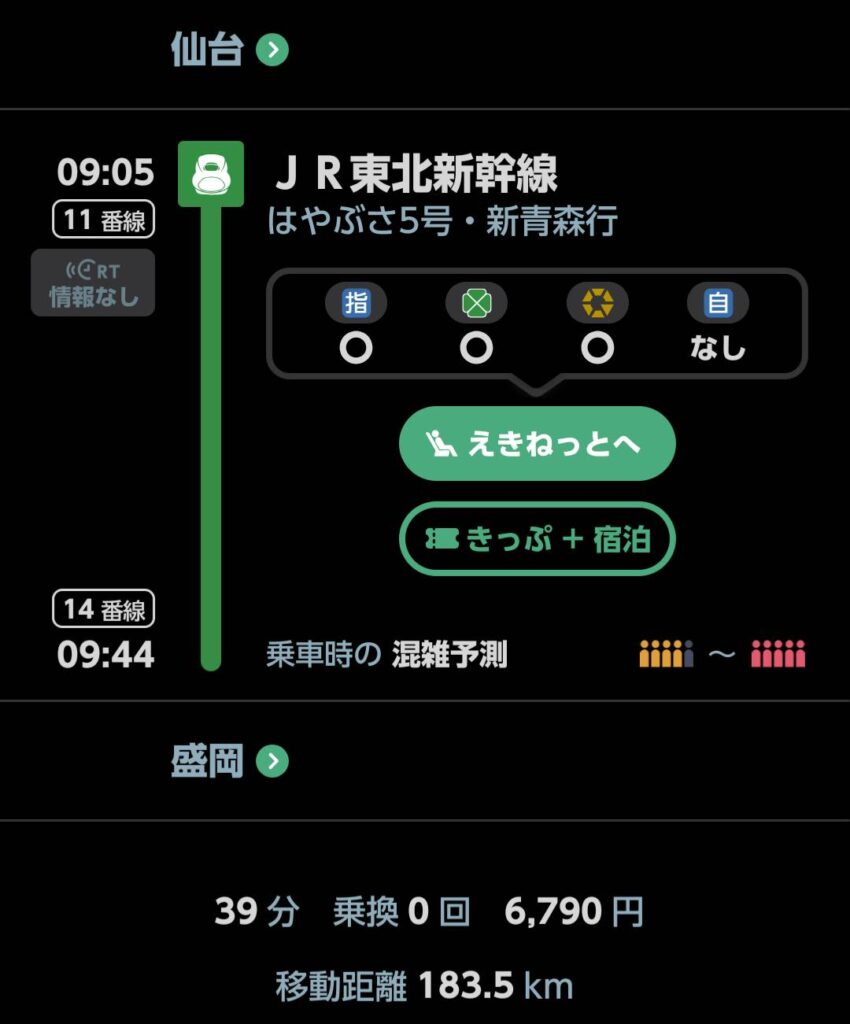The width and height of the screenshot is (850, 1024).
Task: View 乗車時の混雑予測 congestion forecast
Action: pos(535,656)
